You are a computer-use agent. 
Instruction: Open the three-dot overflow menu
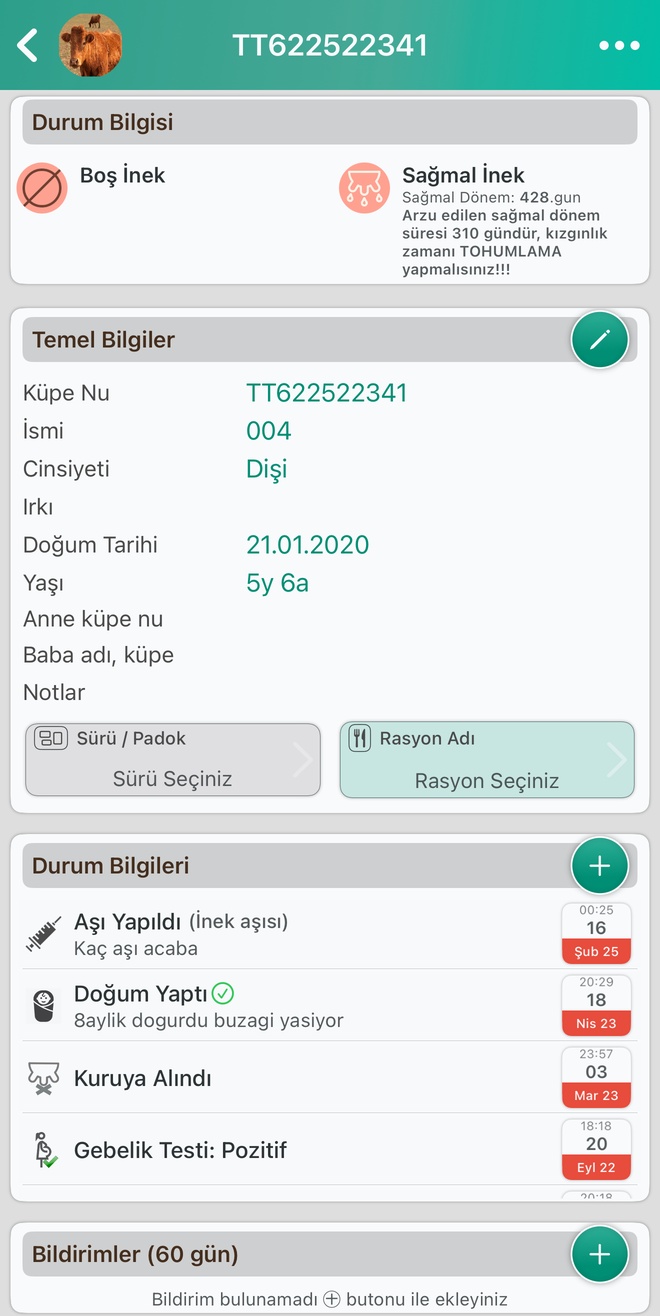pos(618,46)
